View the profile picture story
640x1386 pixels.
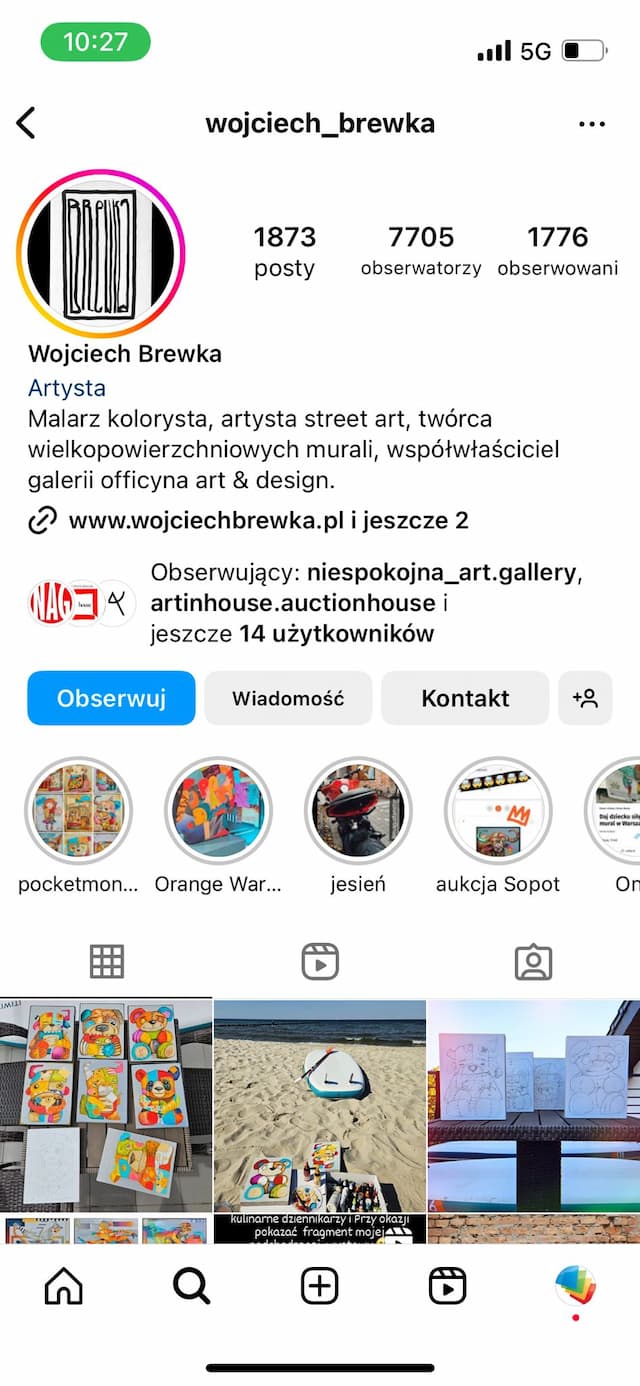pos(101,254)
